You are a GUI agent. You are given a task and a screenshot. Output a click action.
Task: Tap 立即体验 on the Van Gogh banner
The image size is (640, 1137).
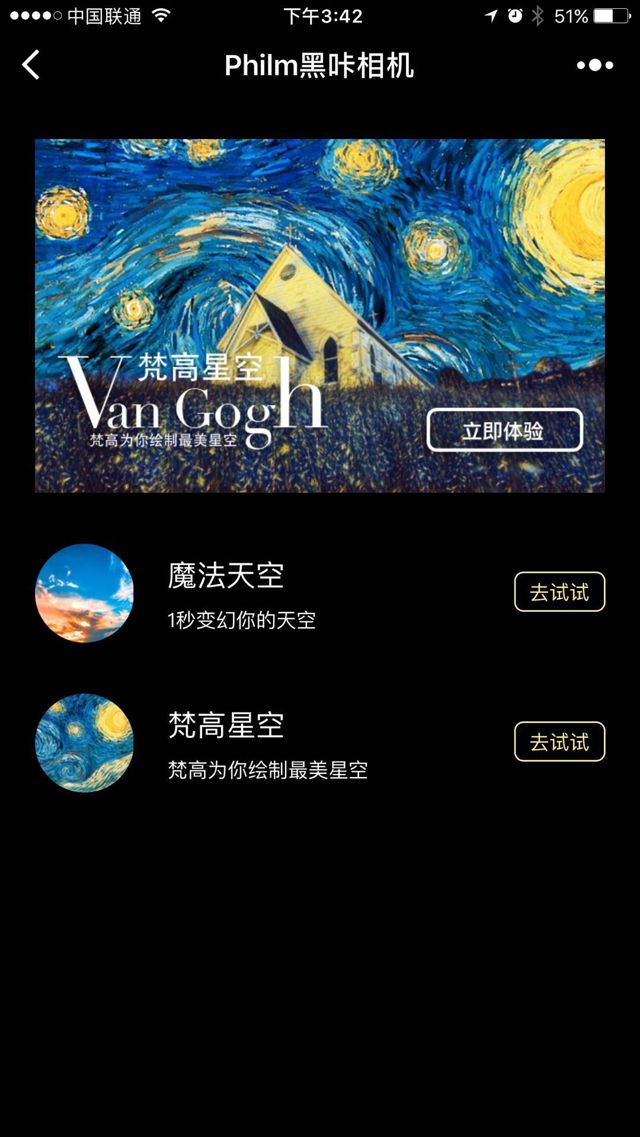pyautogui.click(x=504, y=431)
